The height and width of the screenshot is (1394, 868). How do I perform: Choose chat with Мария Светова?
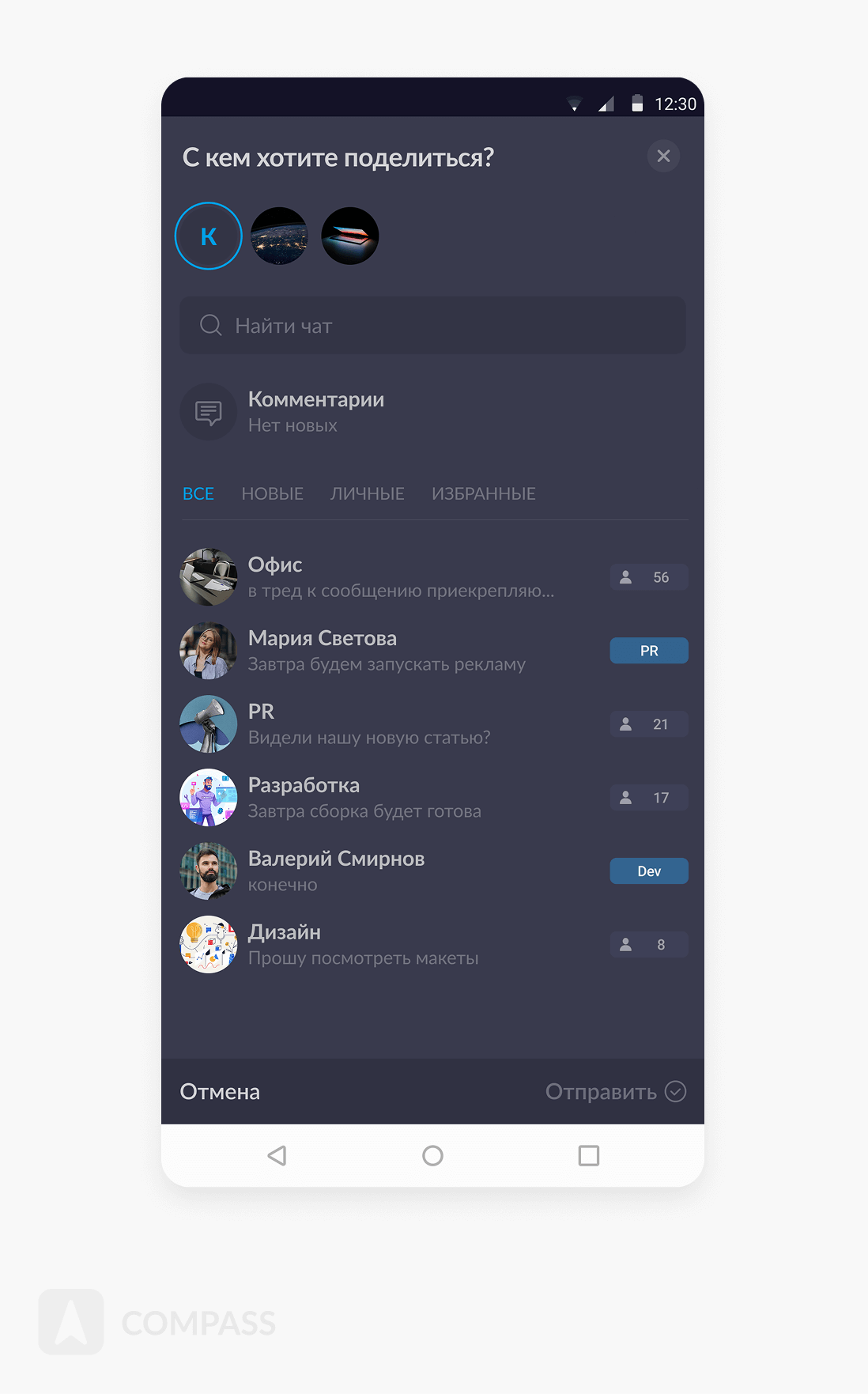click(x=386, y=651)
